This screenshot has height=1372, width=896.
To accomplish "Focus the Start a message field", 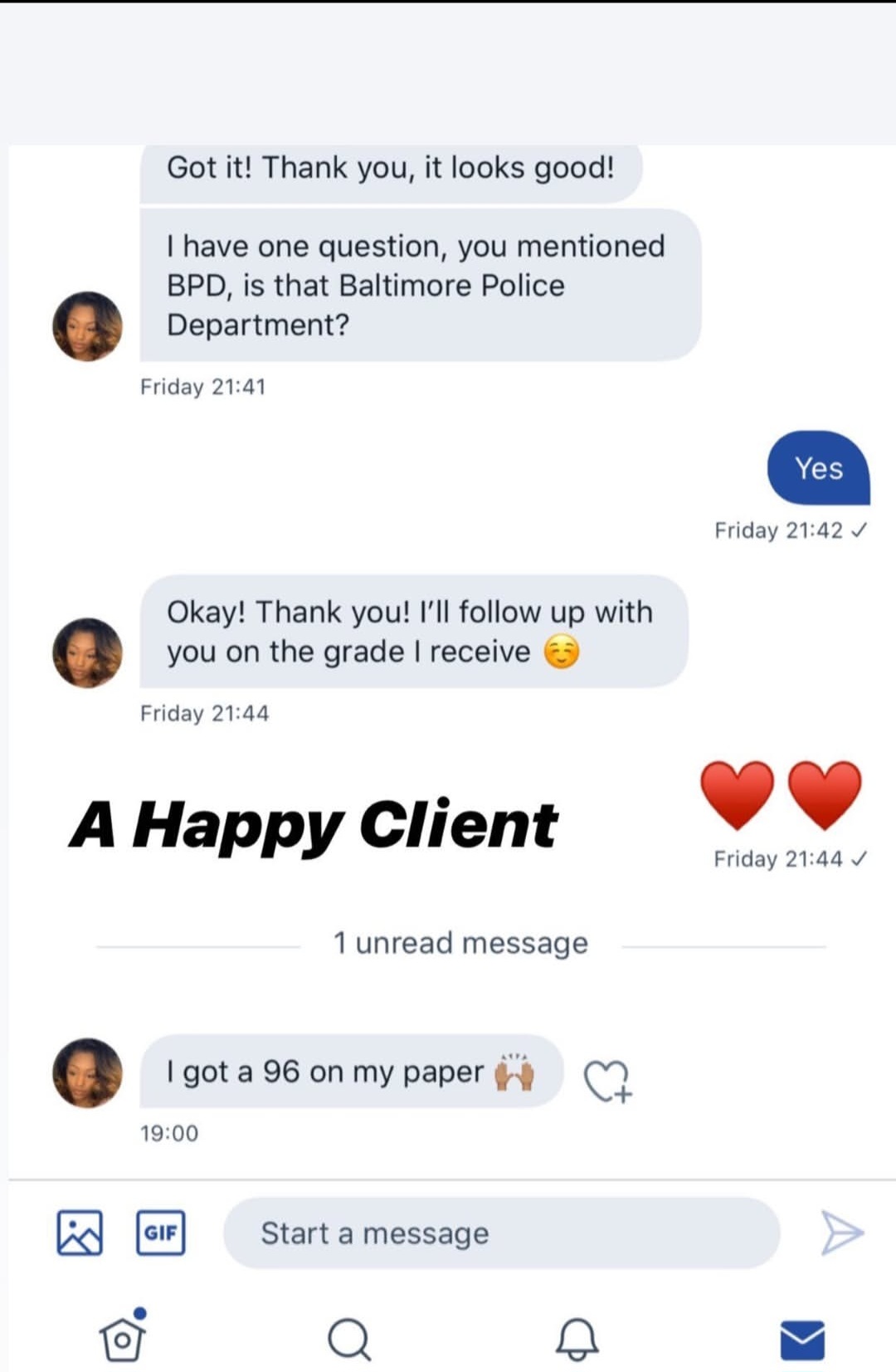I will 501,1233.
